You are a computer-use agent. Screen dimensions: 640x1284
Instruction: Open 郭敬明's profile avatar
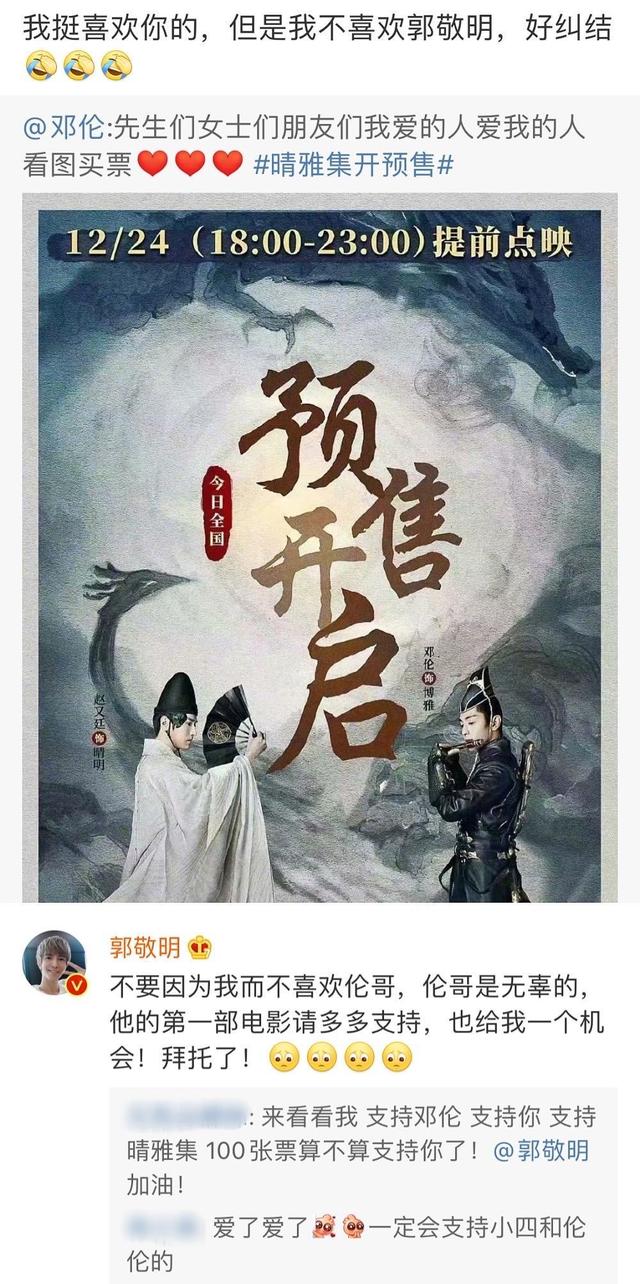[56, 964]
